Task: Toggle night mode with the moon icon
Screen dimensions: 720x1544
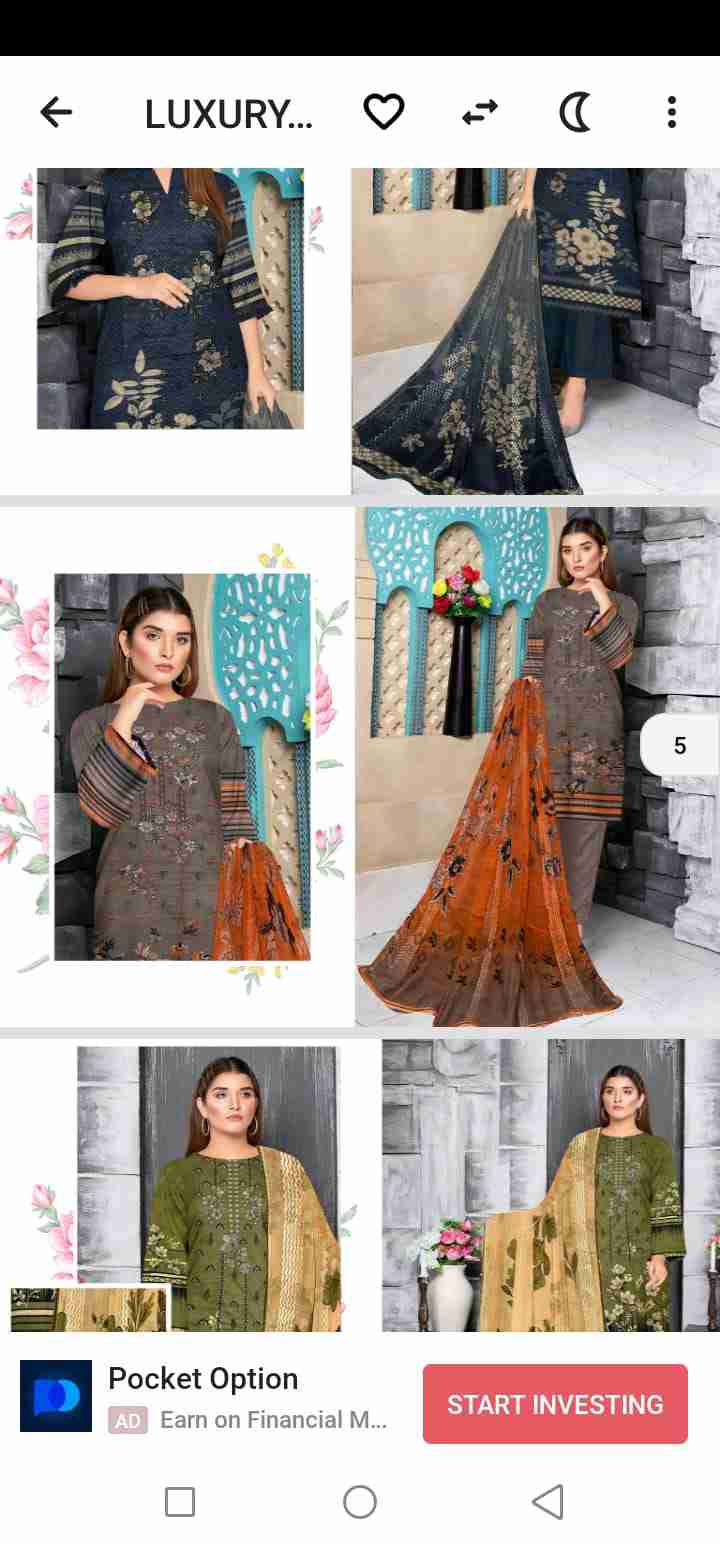Action: 575,113
